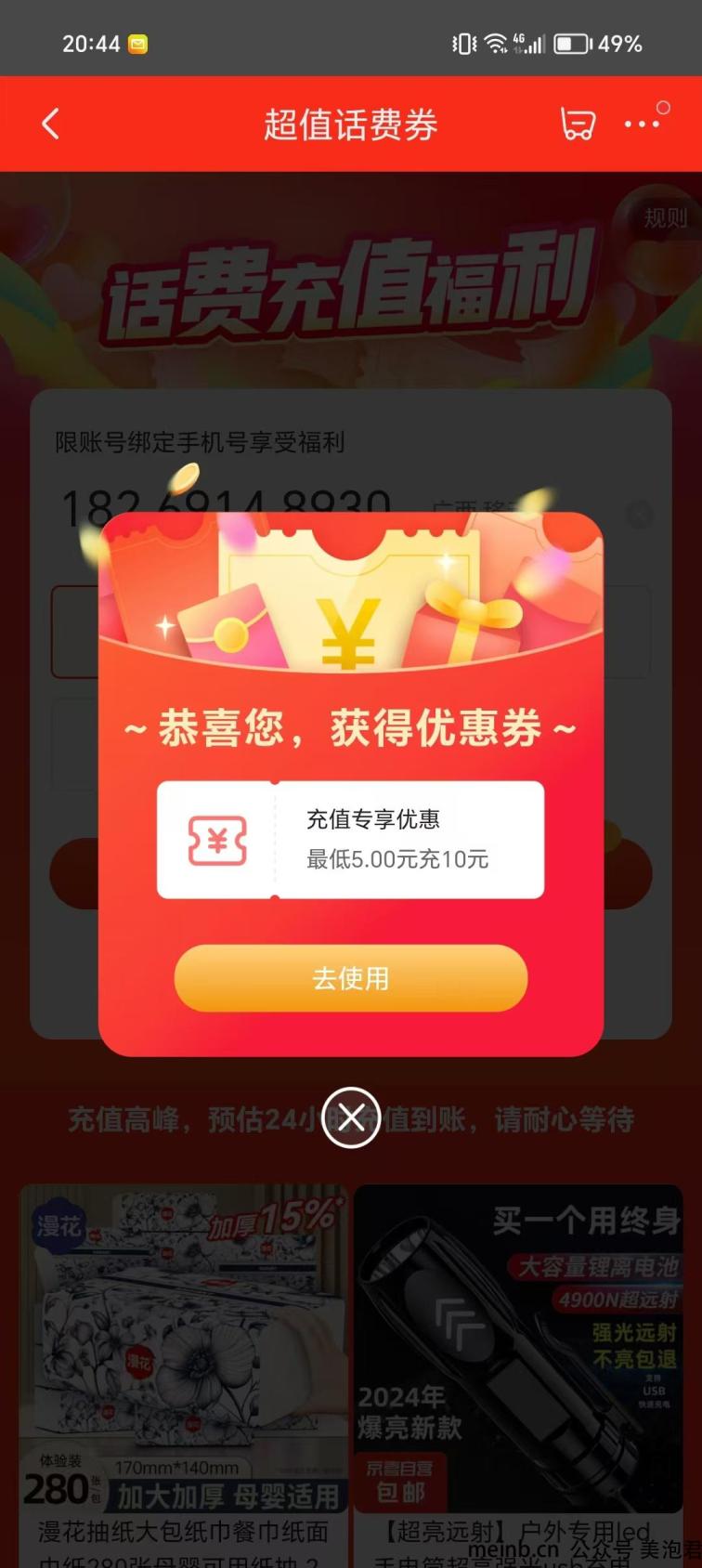Open the shopping cart icon
The width and height of the screenshot is (702, 1568).
578,124
